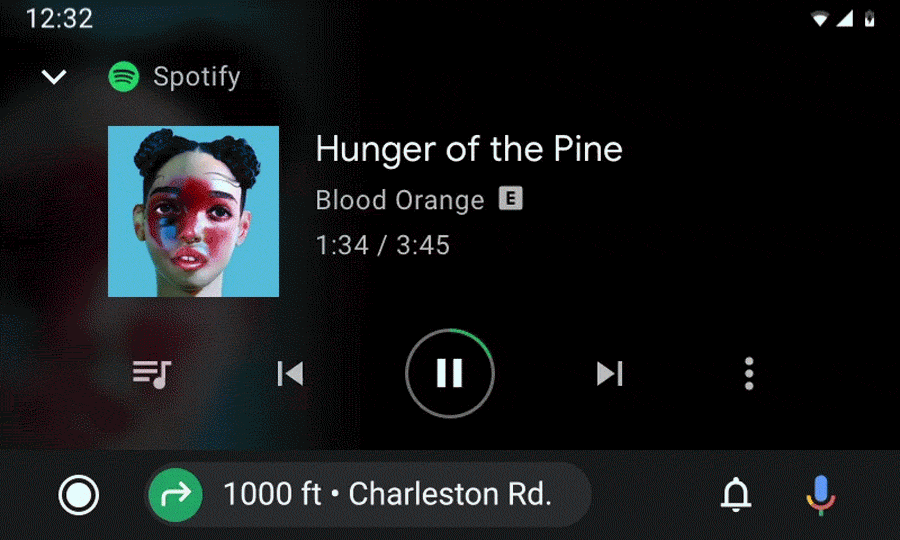Viewport: 900px width, 540px height.
Task: Pause Hunger of the Pine
Action: point(450,374)
